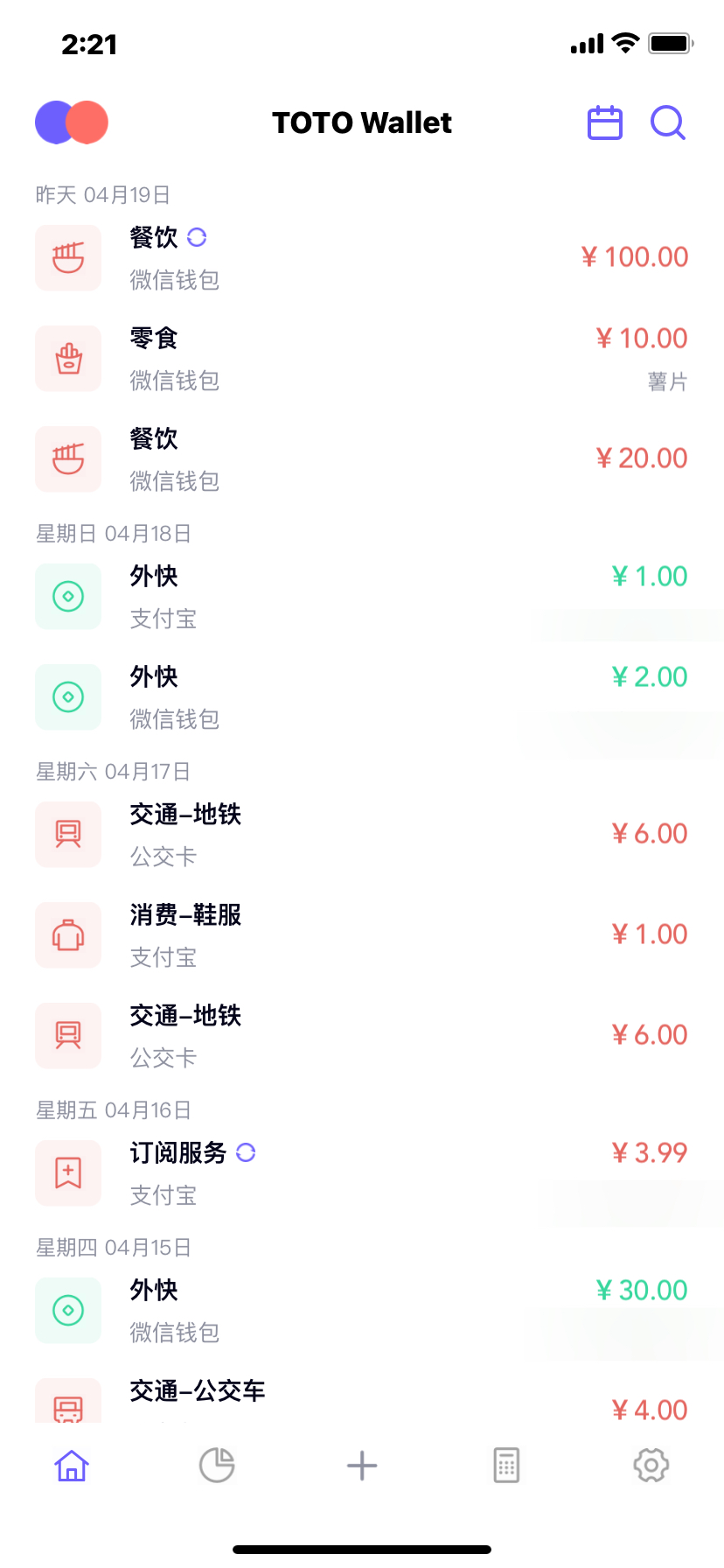Tap the recurring loop badge beside 餐饮
Viewport: 724px width, 1568px height.
click(x=197, y=237)
